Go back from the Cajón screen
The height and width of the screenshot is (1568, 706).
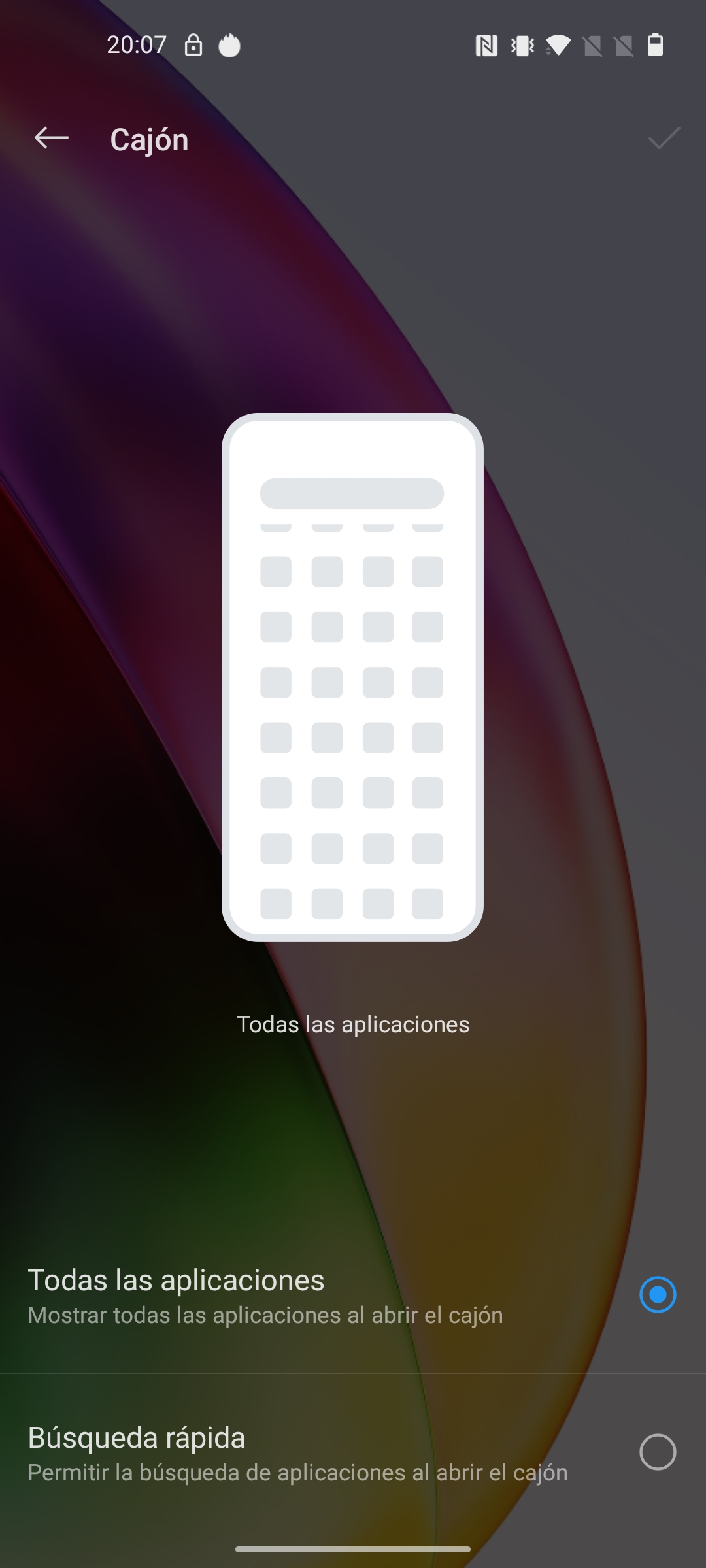click(52, 138)
